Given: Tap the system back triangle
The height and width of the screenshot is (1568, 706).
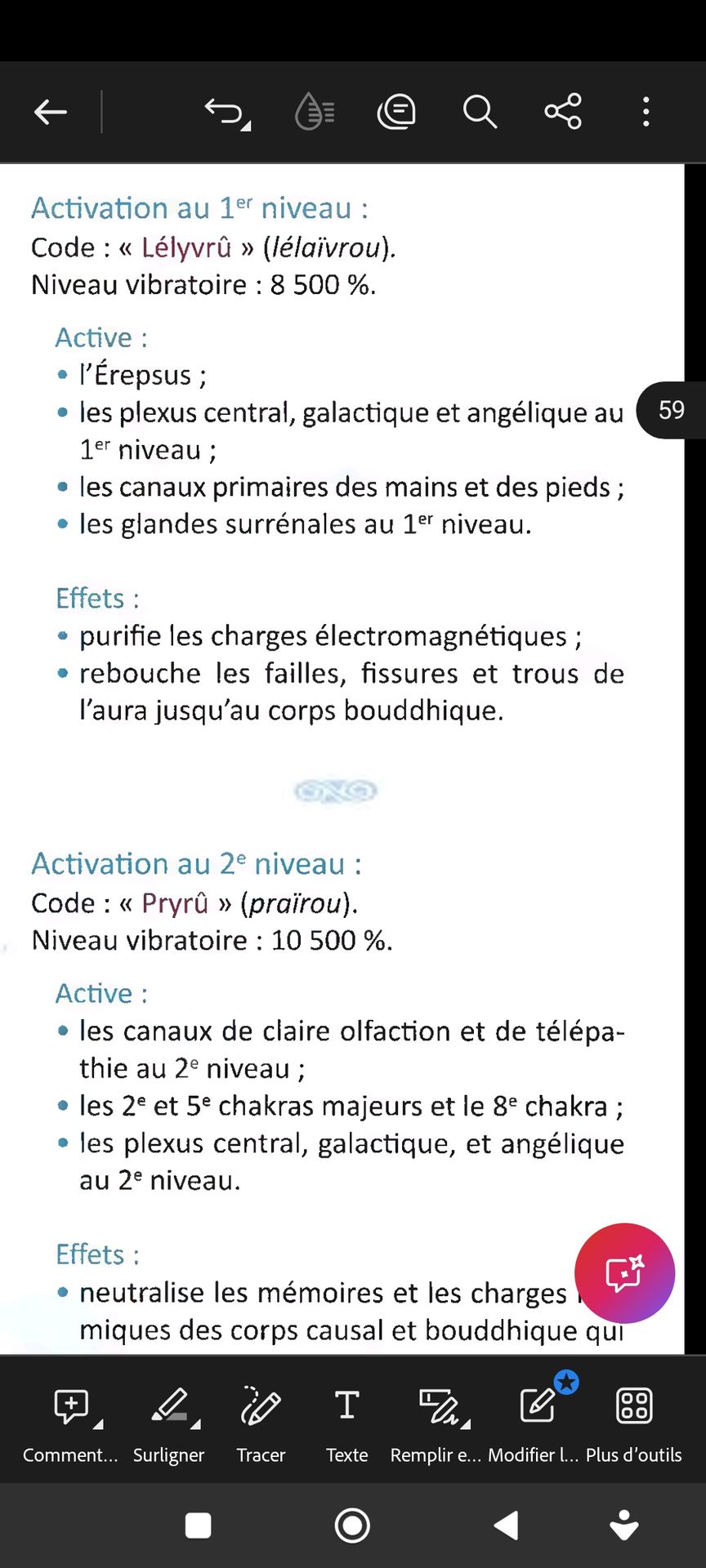Looking at the screenshot, I should point(507,1525).
